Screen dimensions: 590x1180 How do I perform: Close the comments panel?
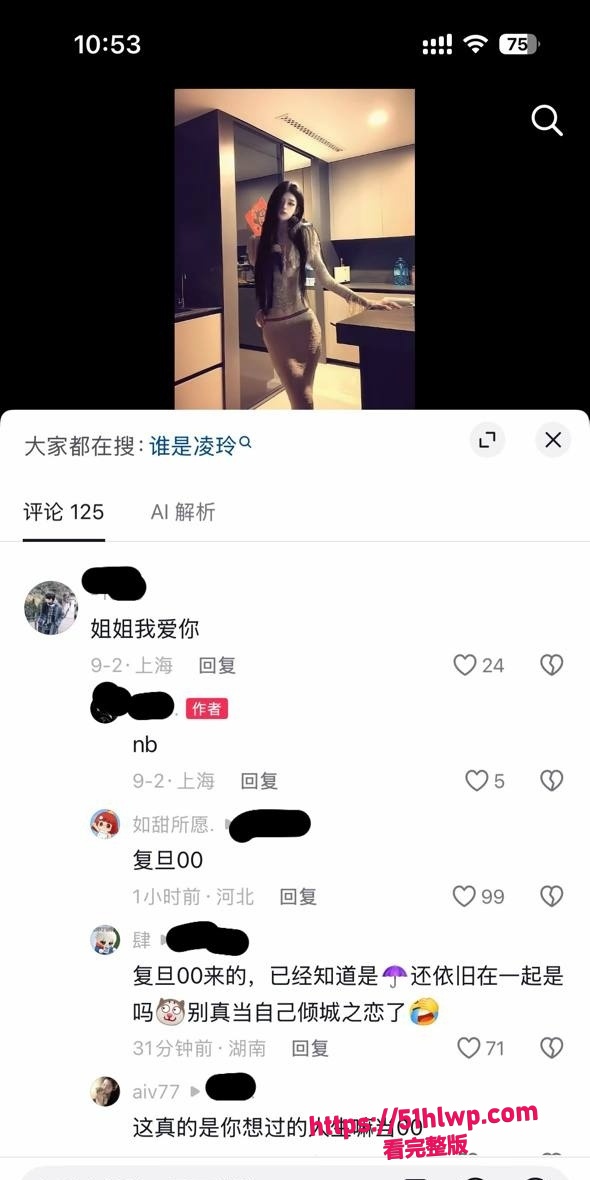[x=553, y=440]
